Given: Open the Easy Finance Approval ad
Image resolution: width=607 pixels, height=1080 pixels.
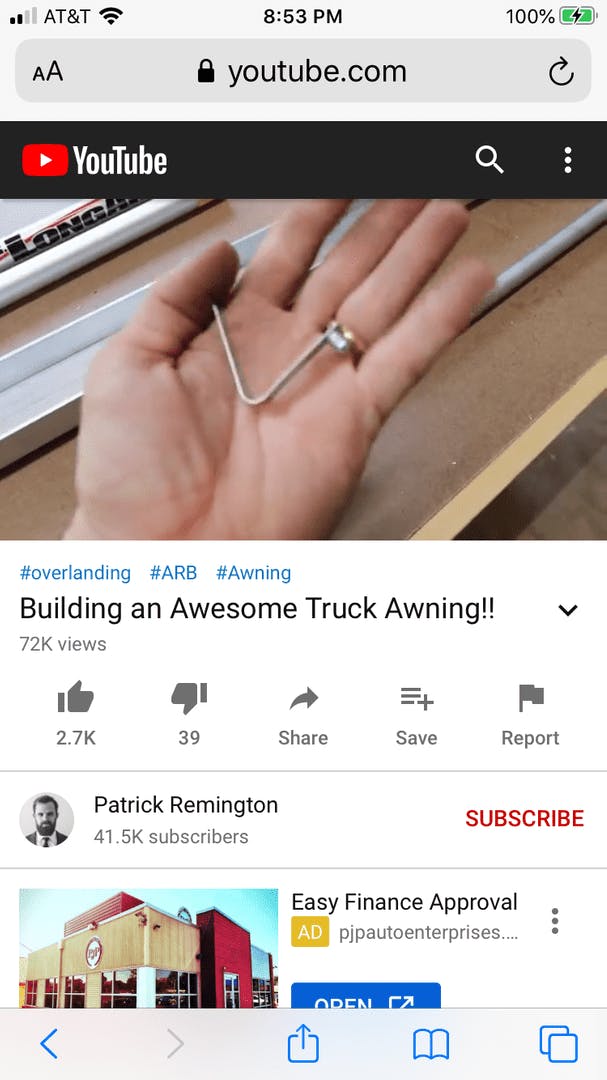Looking at the screenshot, I should pos(404,902).
